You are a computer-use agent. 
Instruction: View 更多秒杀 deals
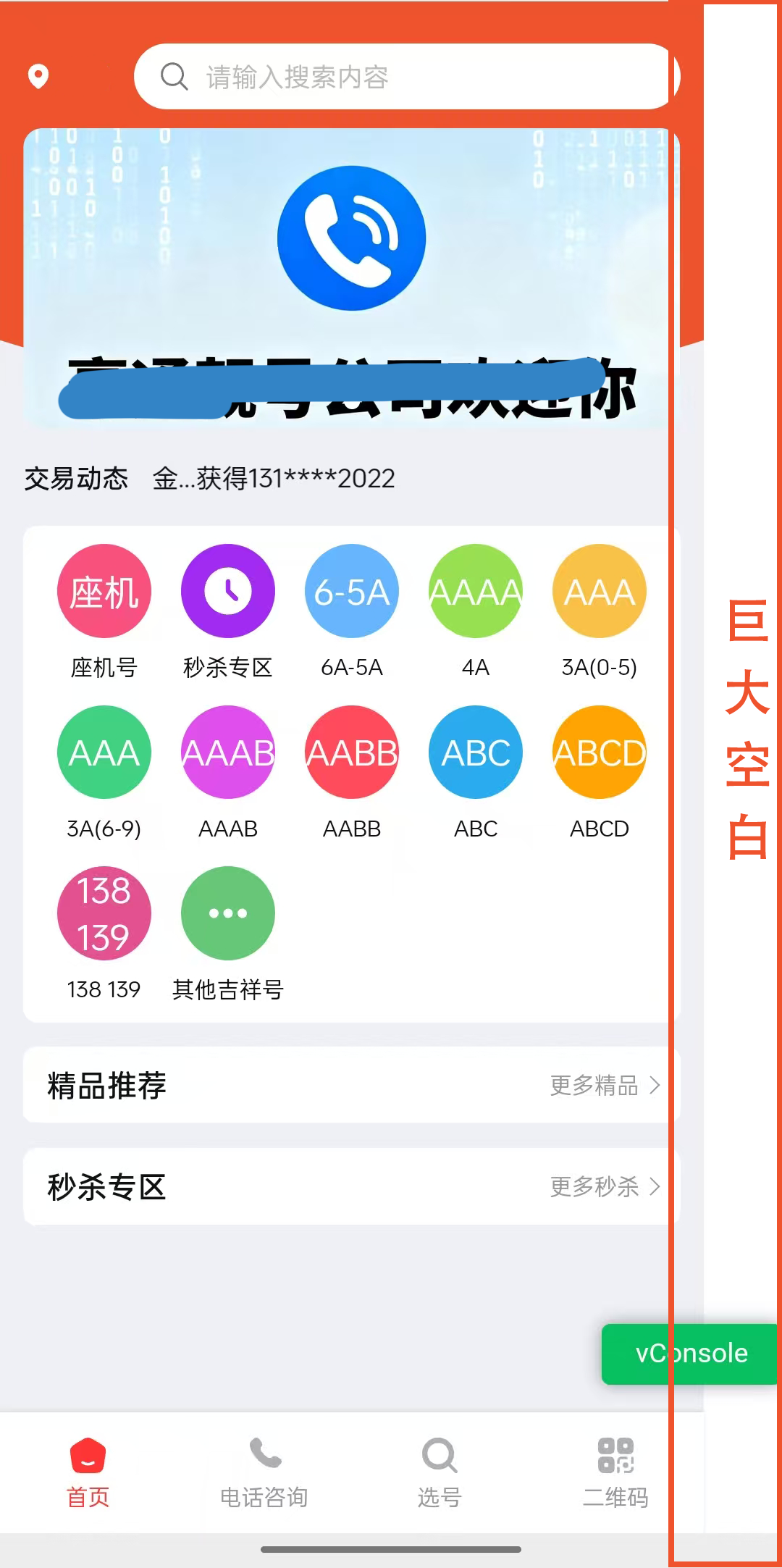[605, 1186]
